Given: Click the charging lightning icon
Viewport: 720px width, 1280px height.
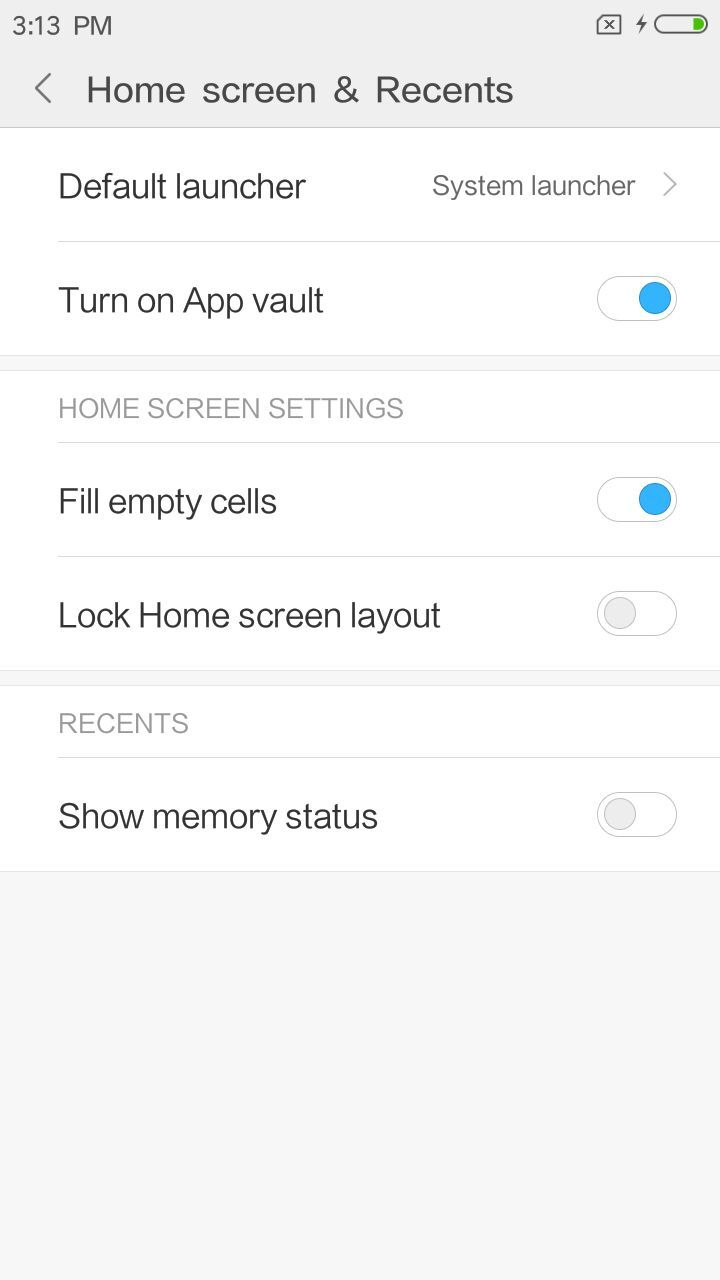Looking at the screenshot, I should (641, 24).
